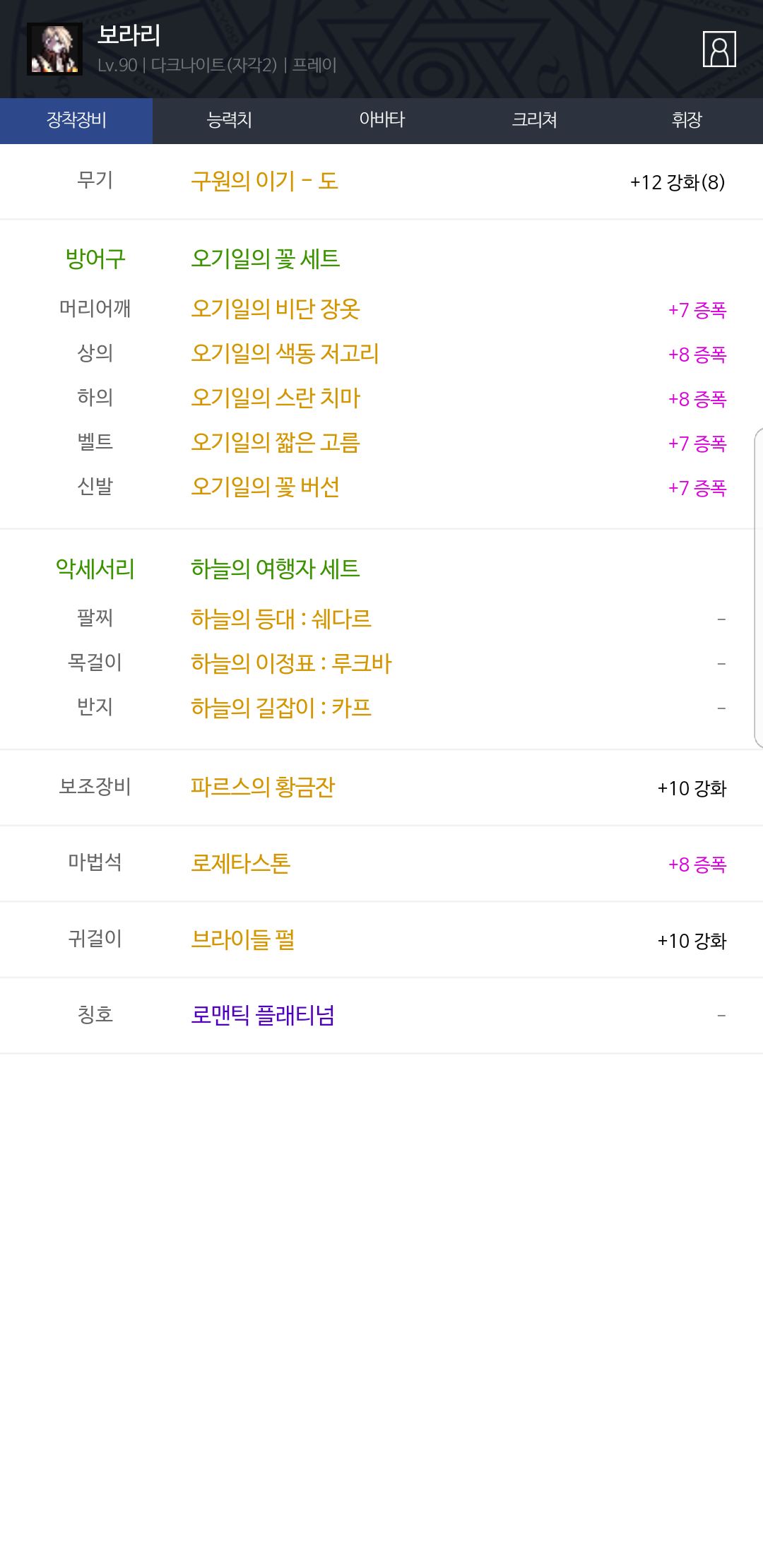This screenshot has height=1568, width=763.
Task: Open the character profile icon
Action: click(x=719, y=49)
